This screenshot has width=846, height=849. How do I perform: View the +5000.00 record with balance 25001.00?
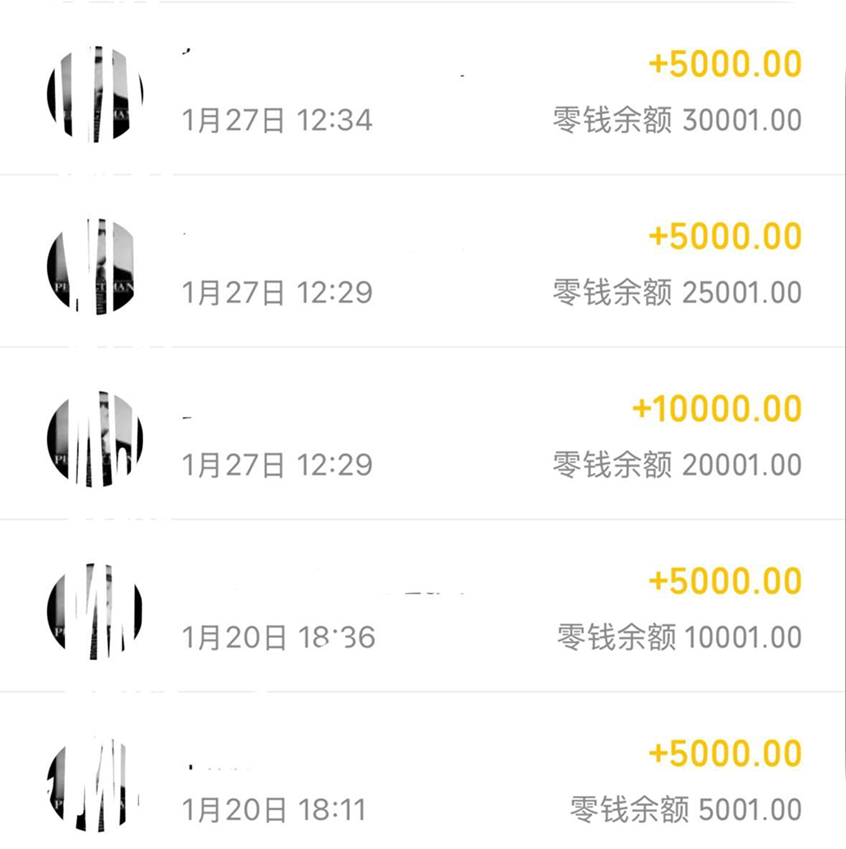tap(423, 264)
